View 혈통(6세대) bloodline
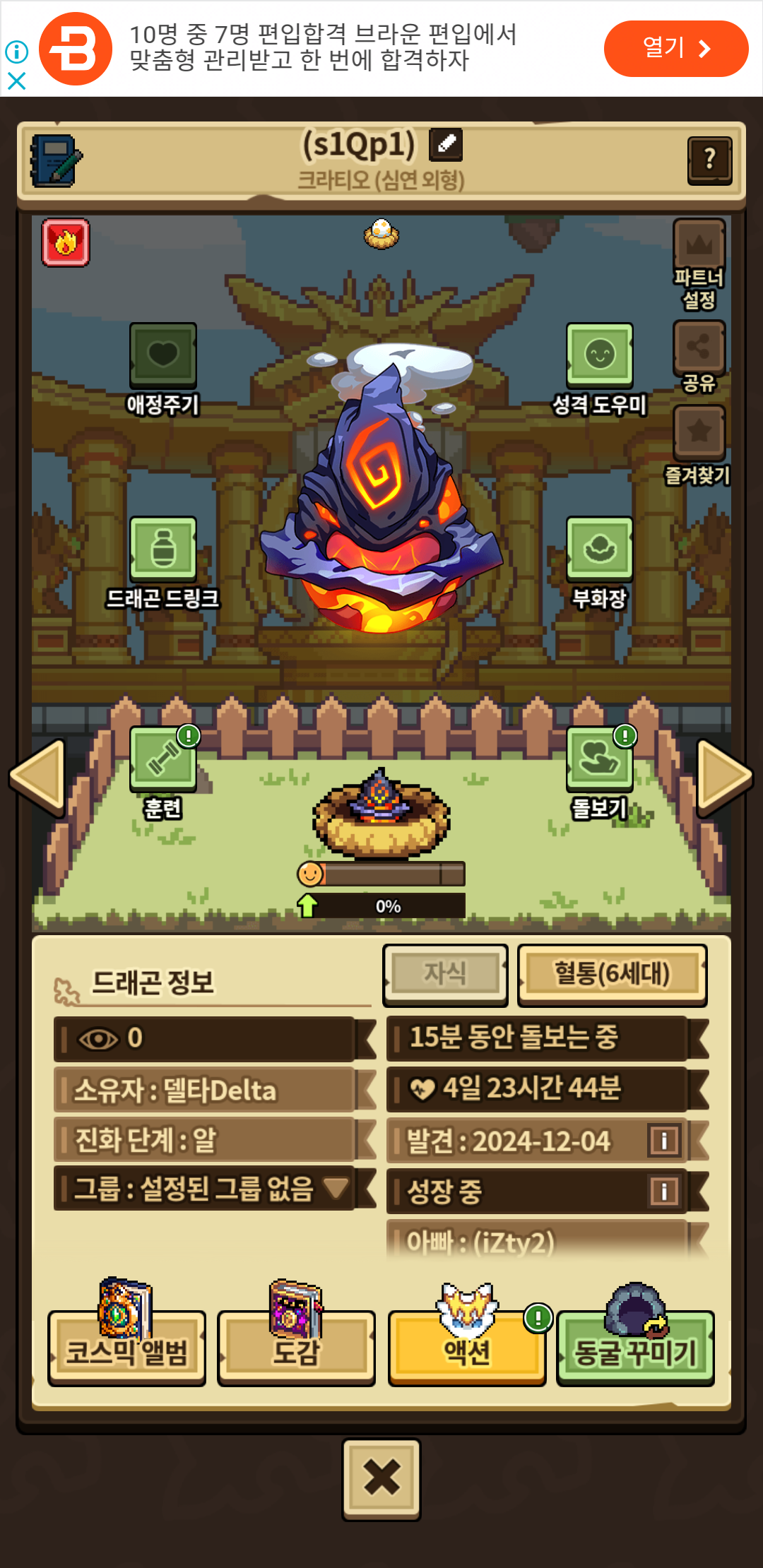This screenshot has height=1568, width=763. click(x=613, y=975)
